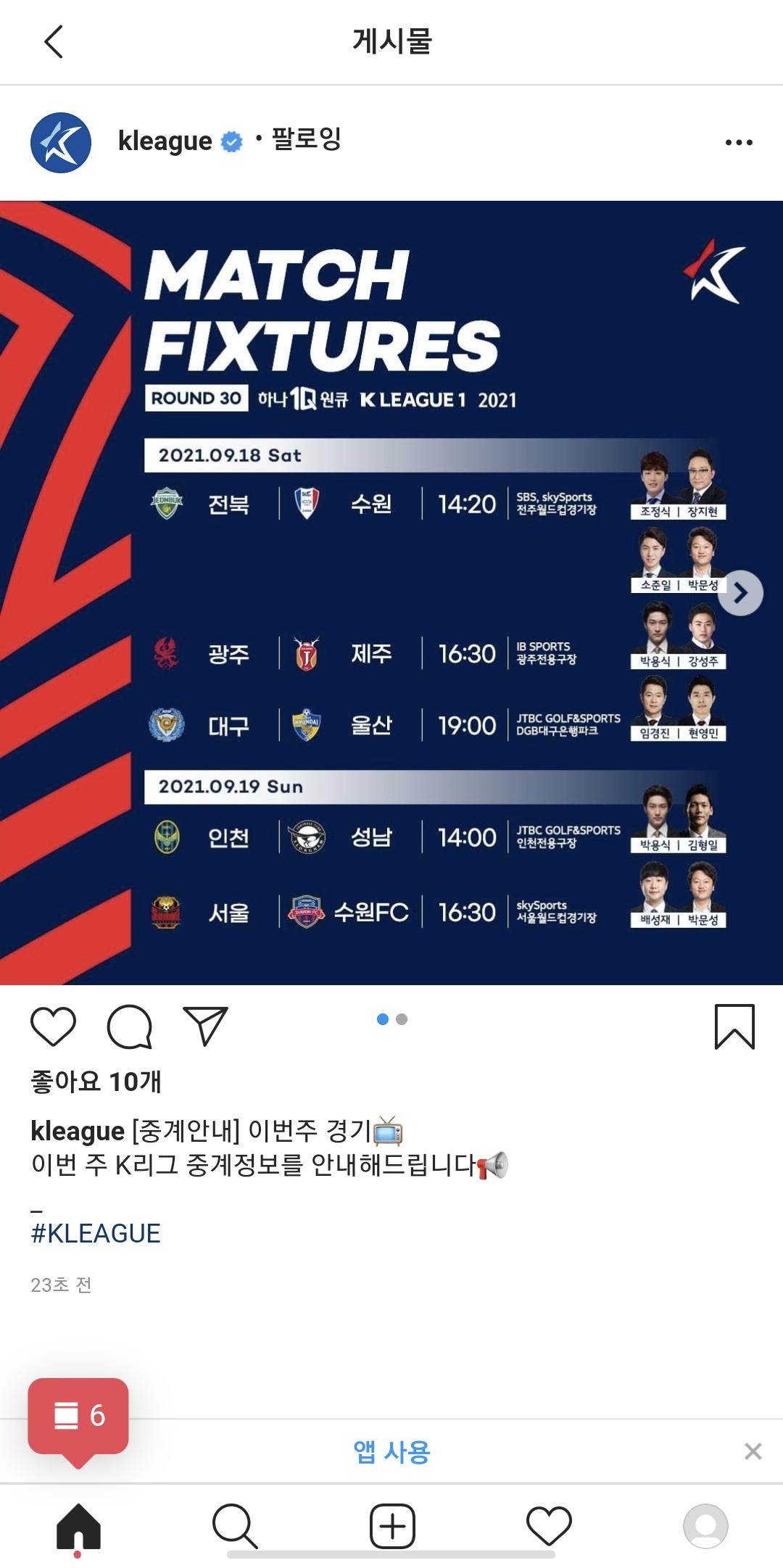This screenshot has width=783, height=1568.
Task: Open comments on the post
Action: tap(129, 1026)
